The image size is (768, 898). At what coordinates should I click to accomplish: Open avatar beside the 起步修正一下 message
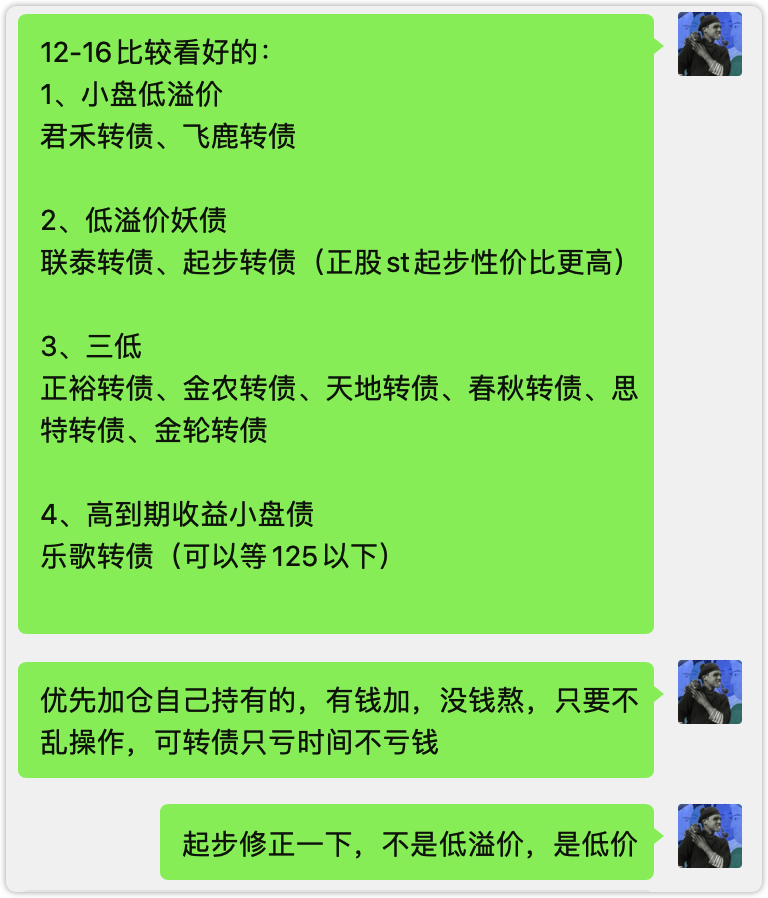pos(709,835)
